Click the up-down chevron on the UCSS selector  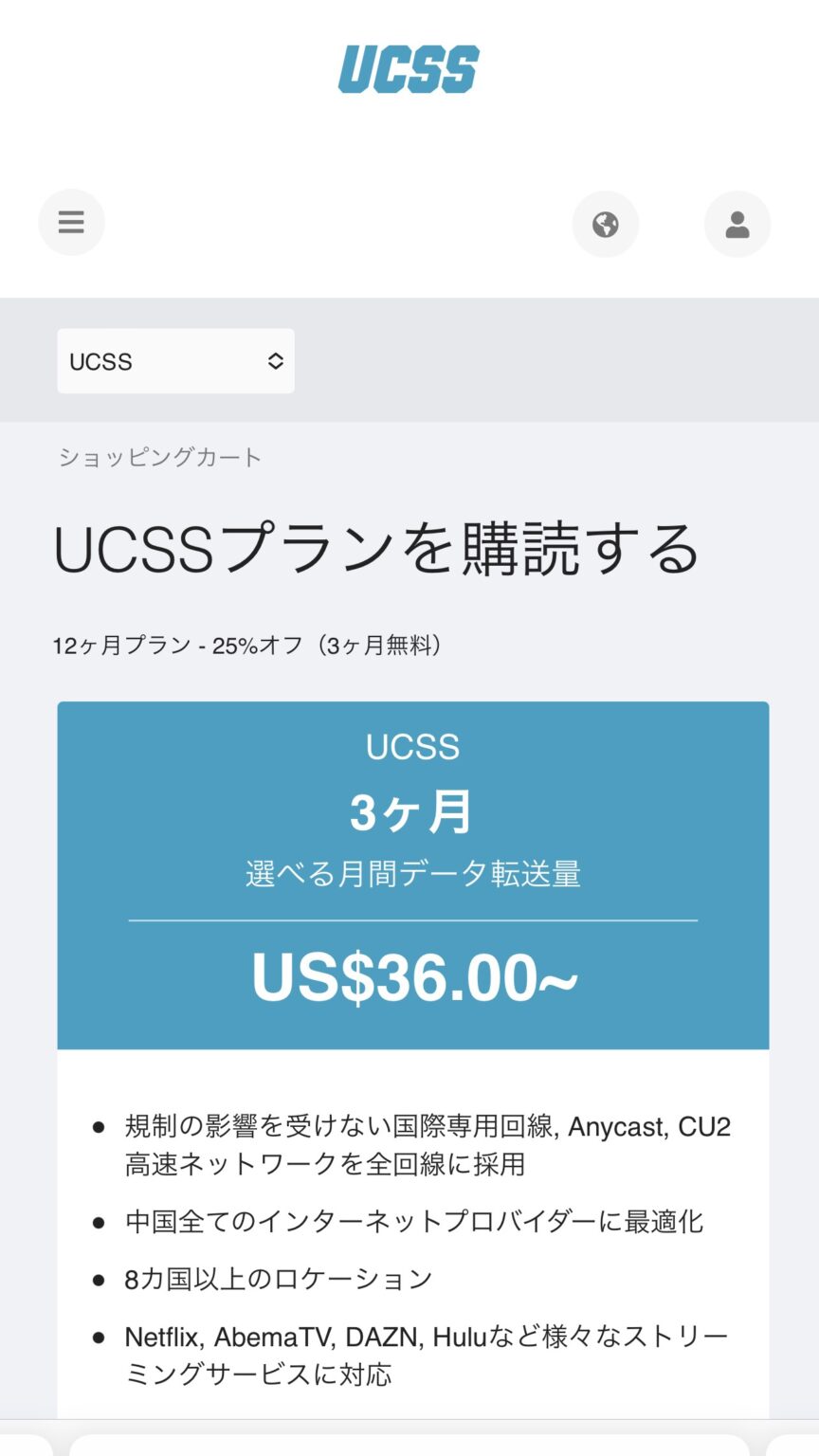[x=273, y=361]
